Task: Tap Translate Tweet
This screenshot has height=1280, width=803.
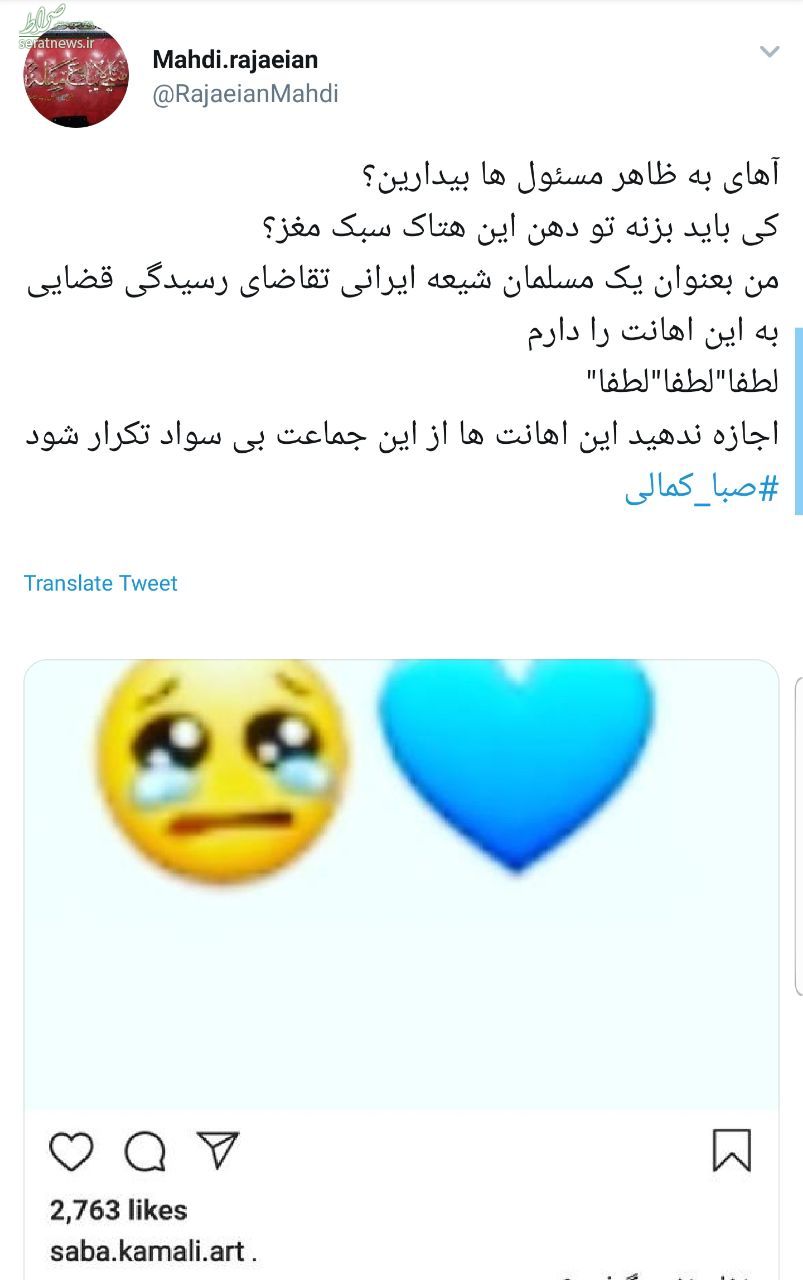Action: click(x=101, y=583)
